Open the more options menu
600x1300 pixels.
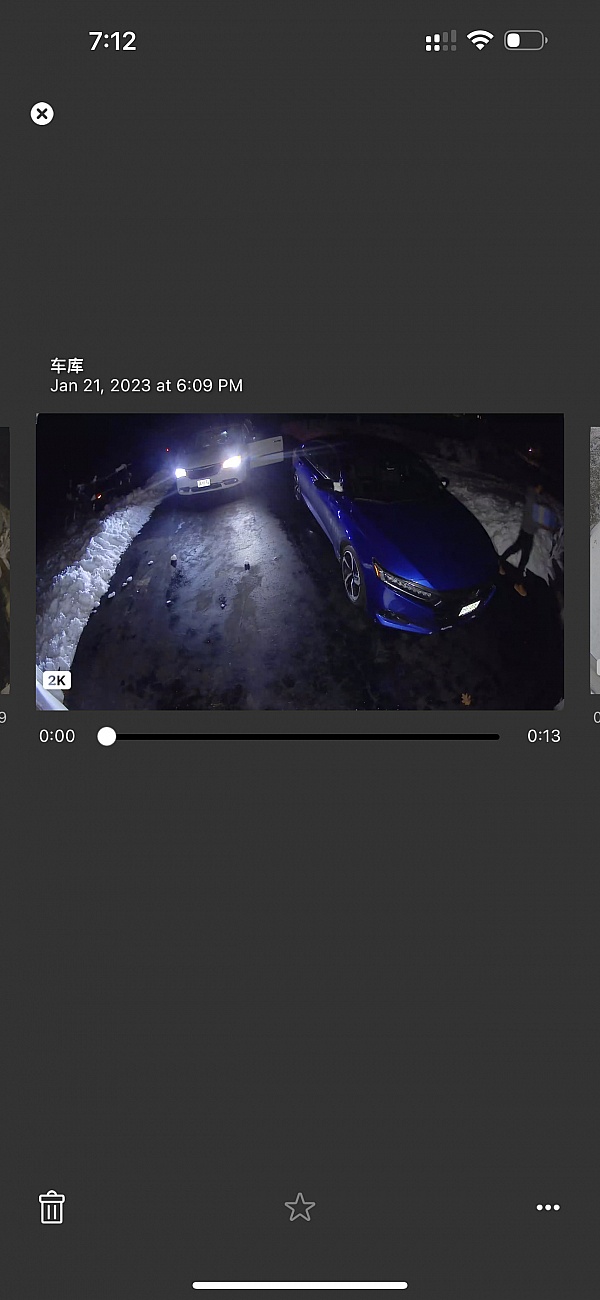(548, 1207)
